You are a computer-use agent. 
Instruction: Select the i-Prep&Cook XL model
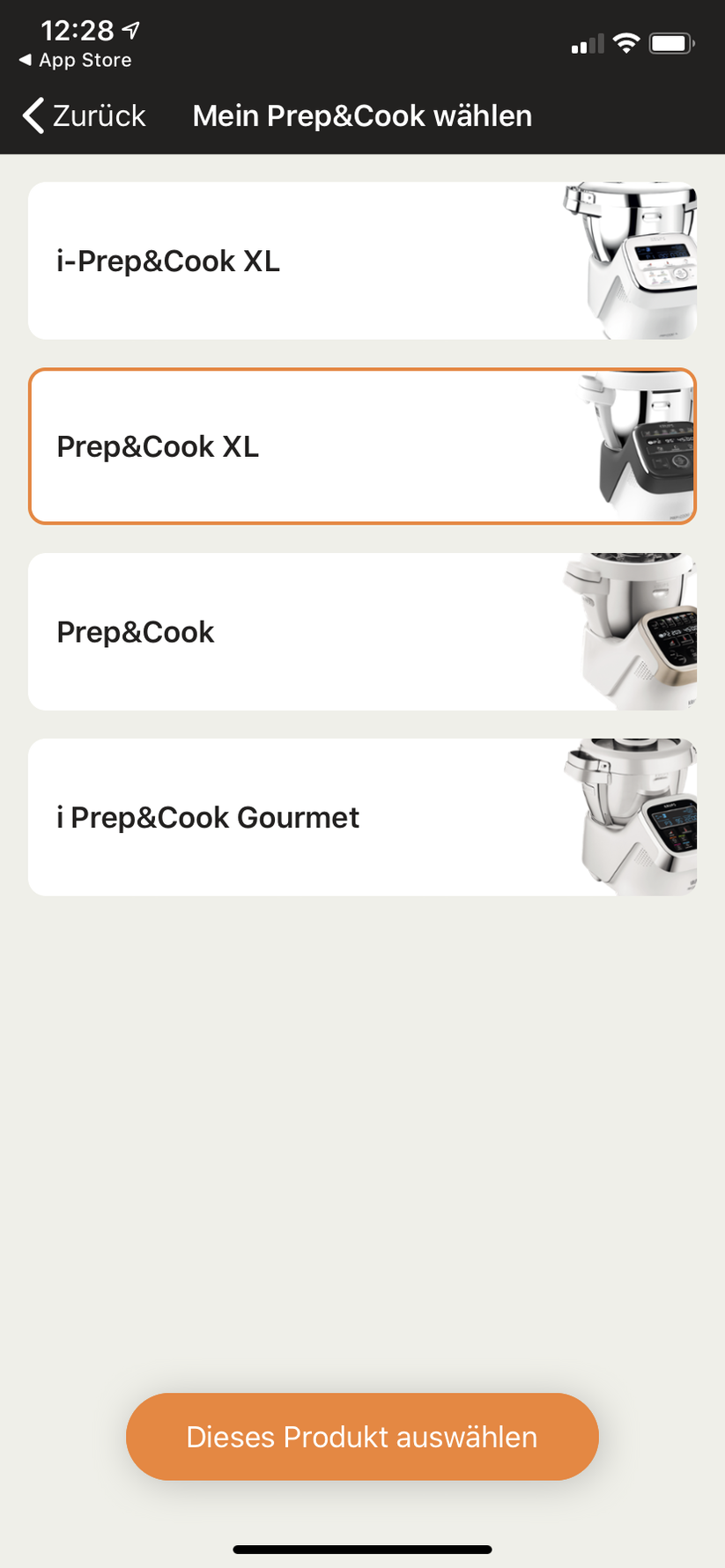361,261
